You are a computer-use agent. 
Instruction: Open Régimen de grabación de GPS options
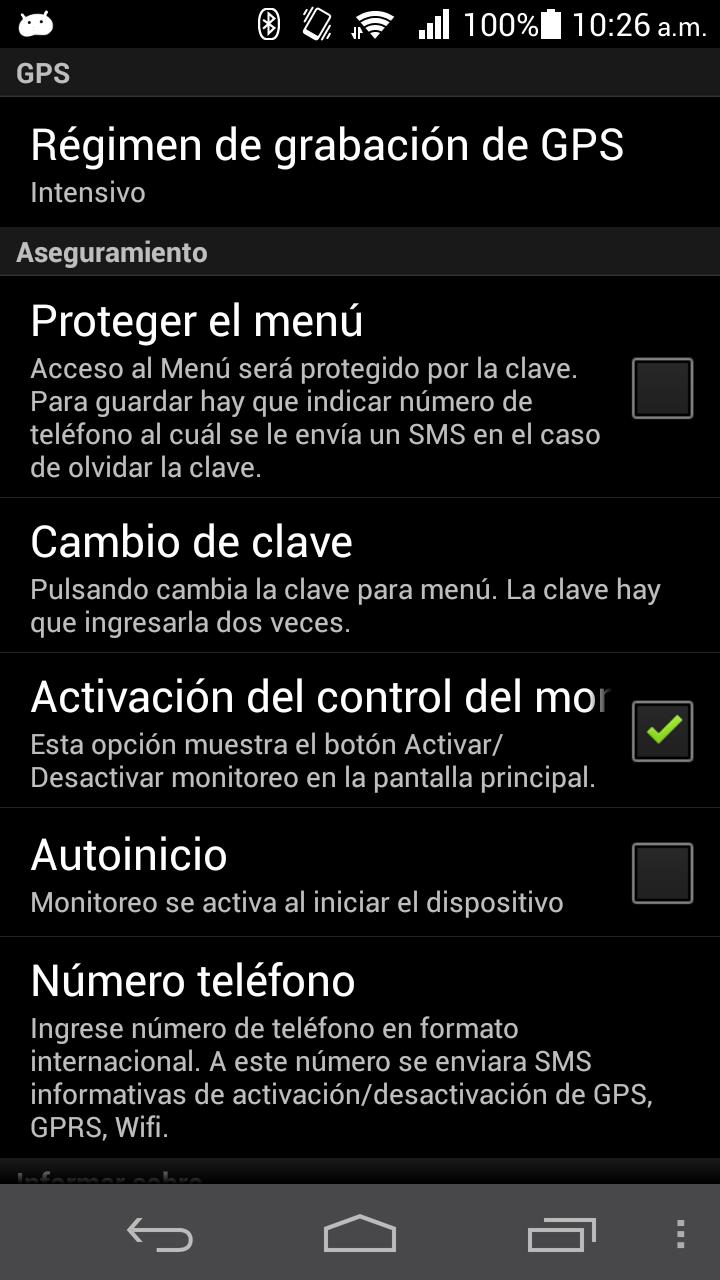(x=327, y=162)
